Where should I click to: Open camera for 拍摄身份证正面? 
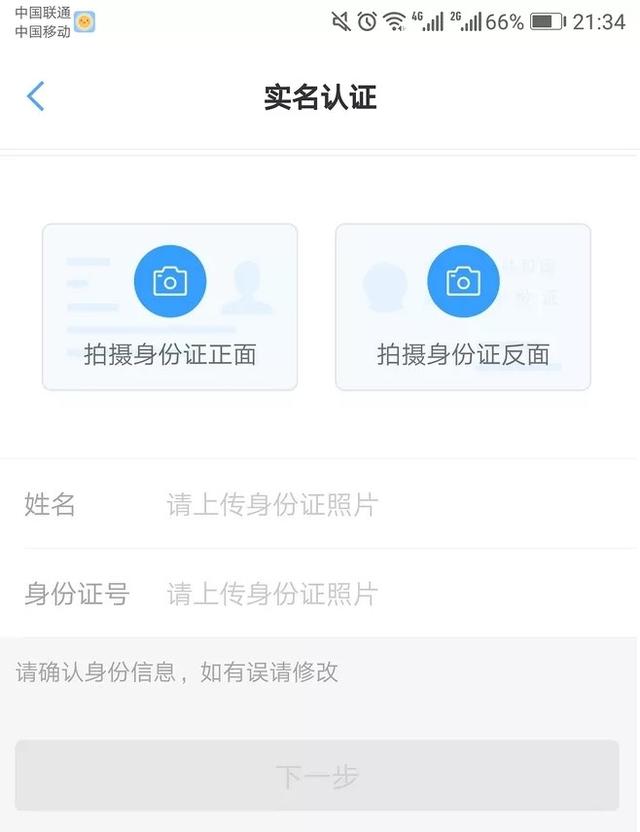point(170,282)
